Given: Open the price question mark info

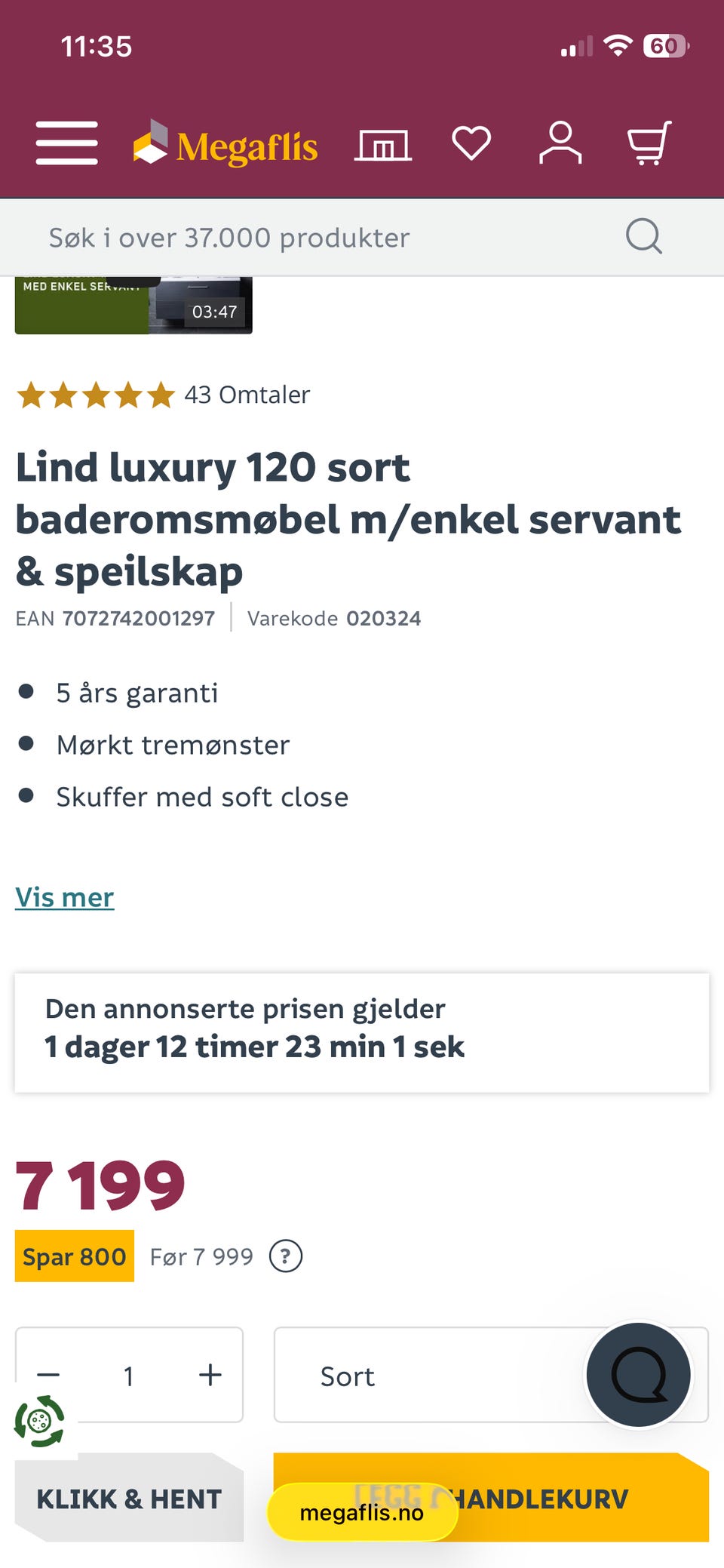Looking at the screenshot, I should [x=286, y=1256].
